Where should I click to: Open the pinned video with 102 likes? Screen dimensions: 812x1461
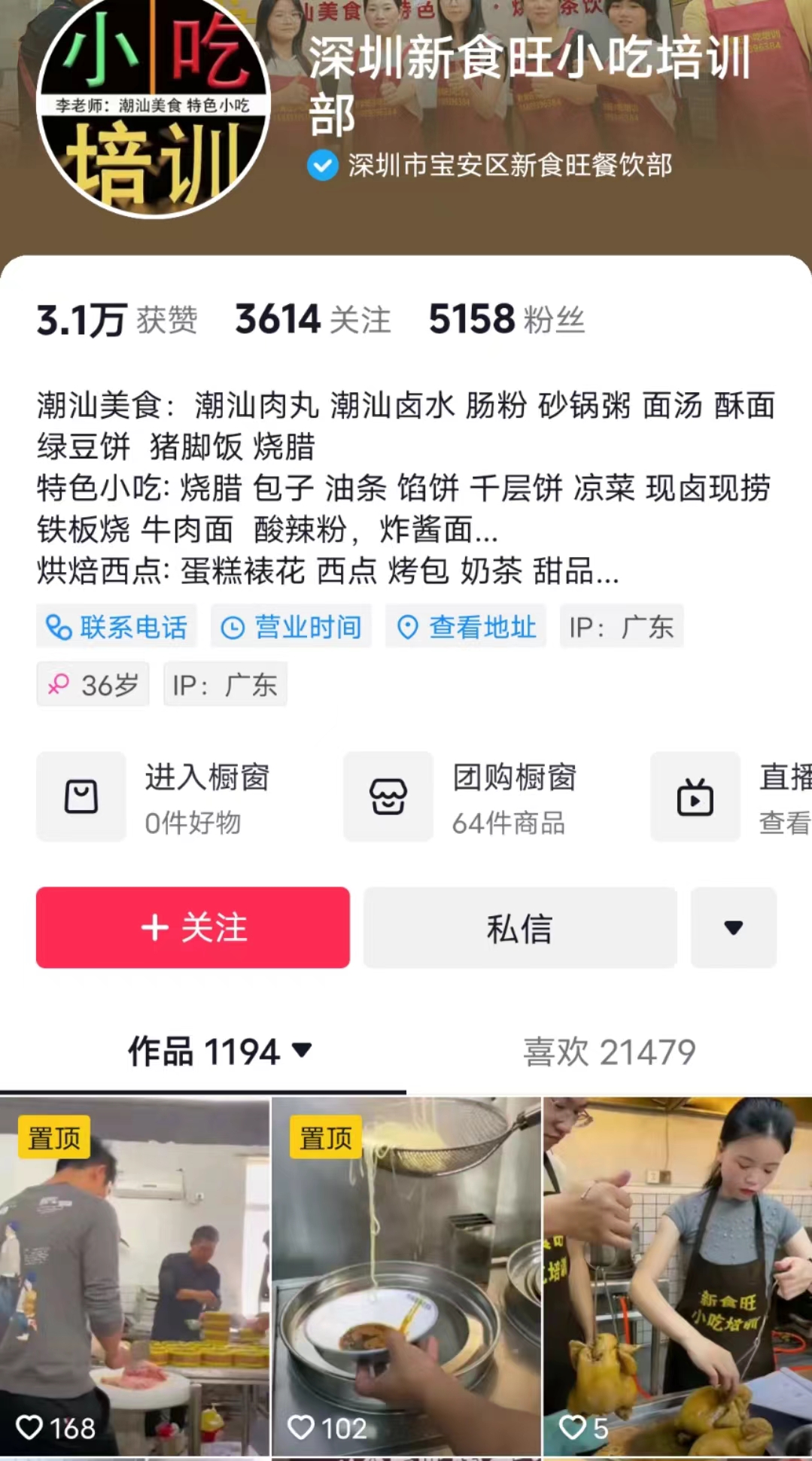tap(406, 1276)
